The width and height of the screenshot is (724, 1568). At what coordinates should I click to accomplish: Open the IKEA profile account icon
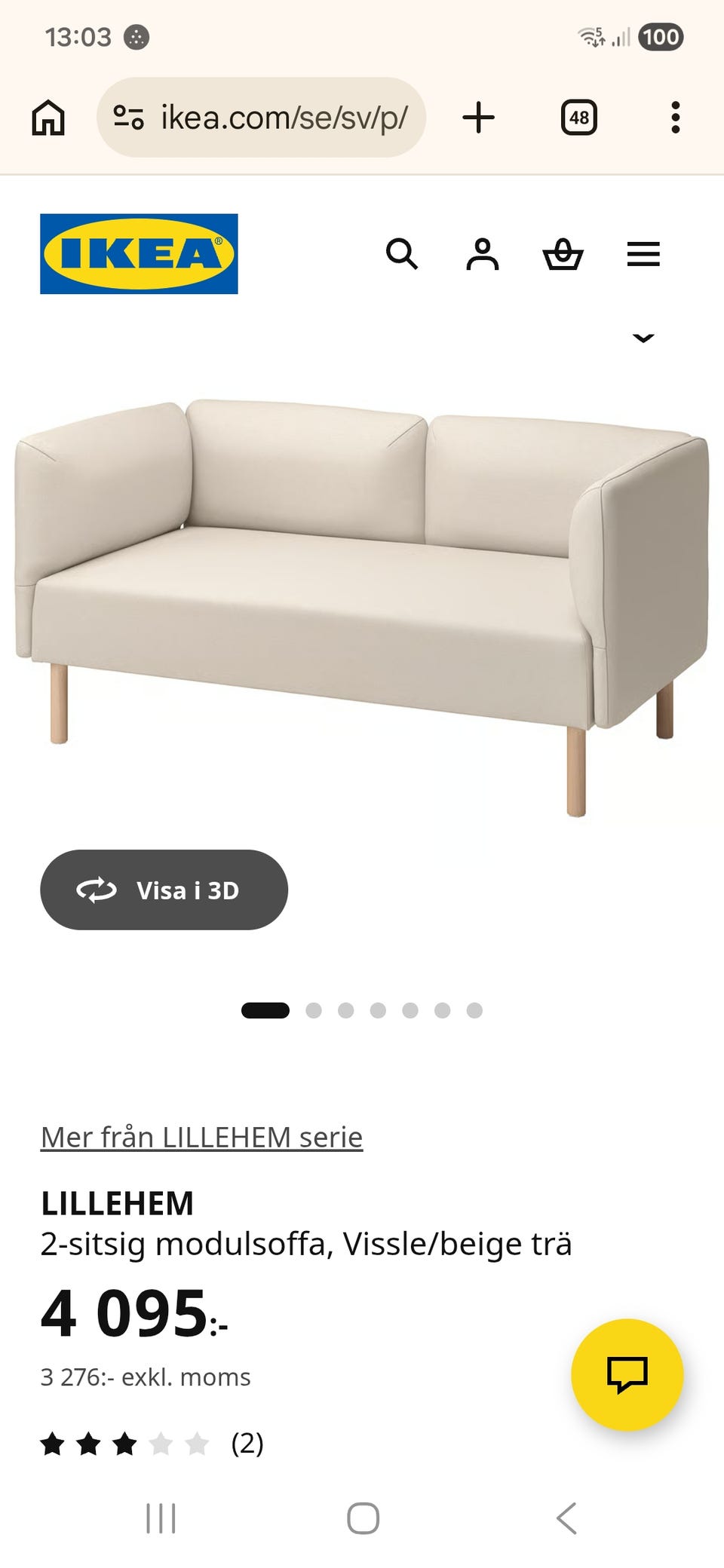483,255
